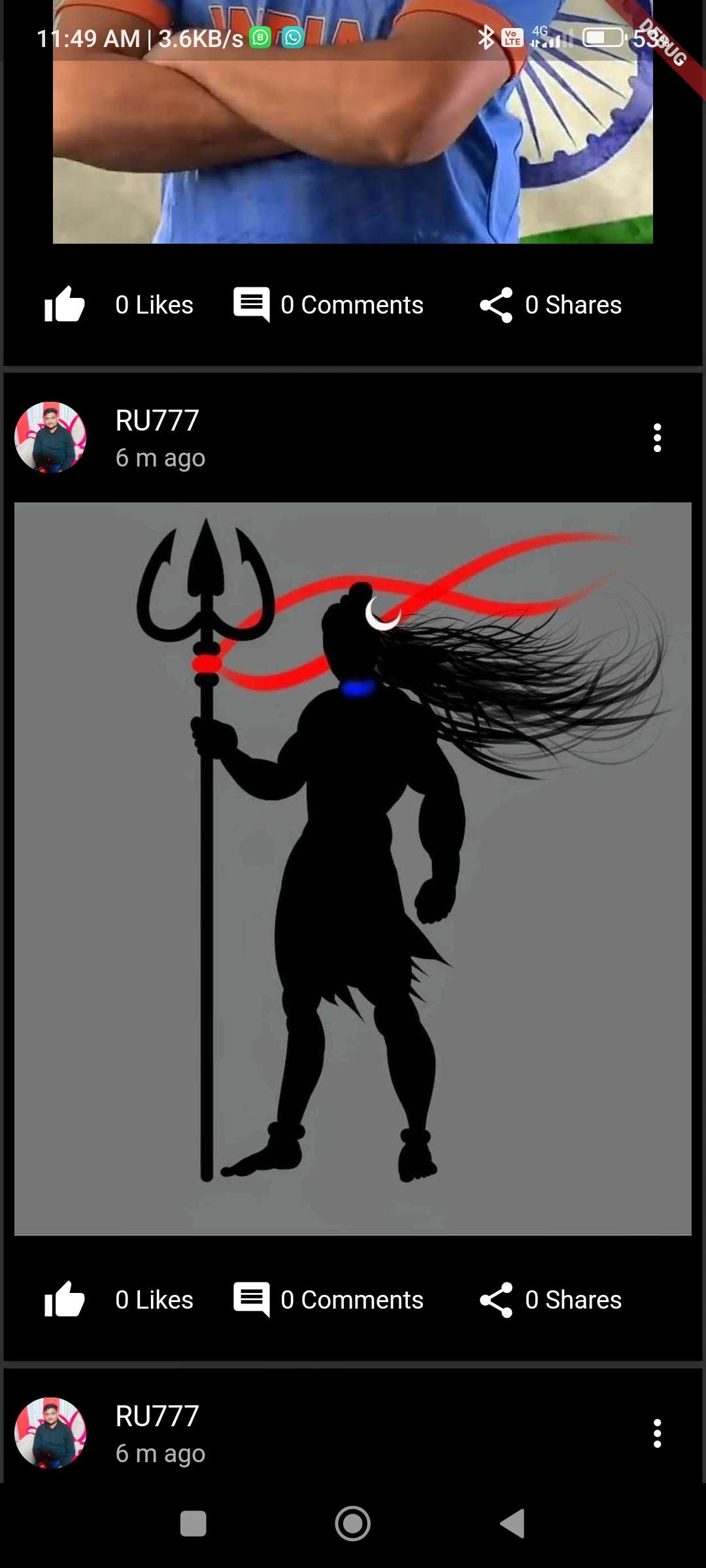Like the Shiva silhouette post

(65, 1300)
